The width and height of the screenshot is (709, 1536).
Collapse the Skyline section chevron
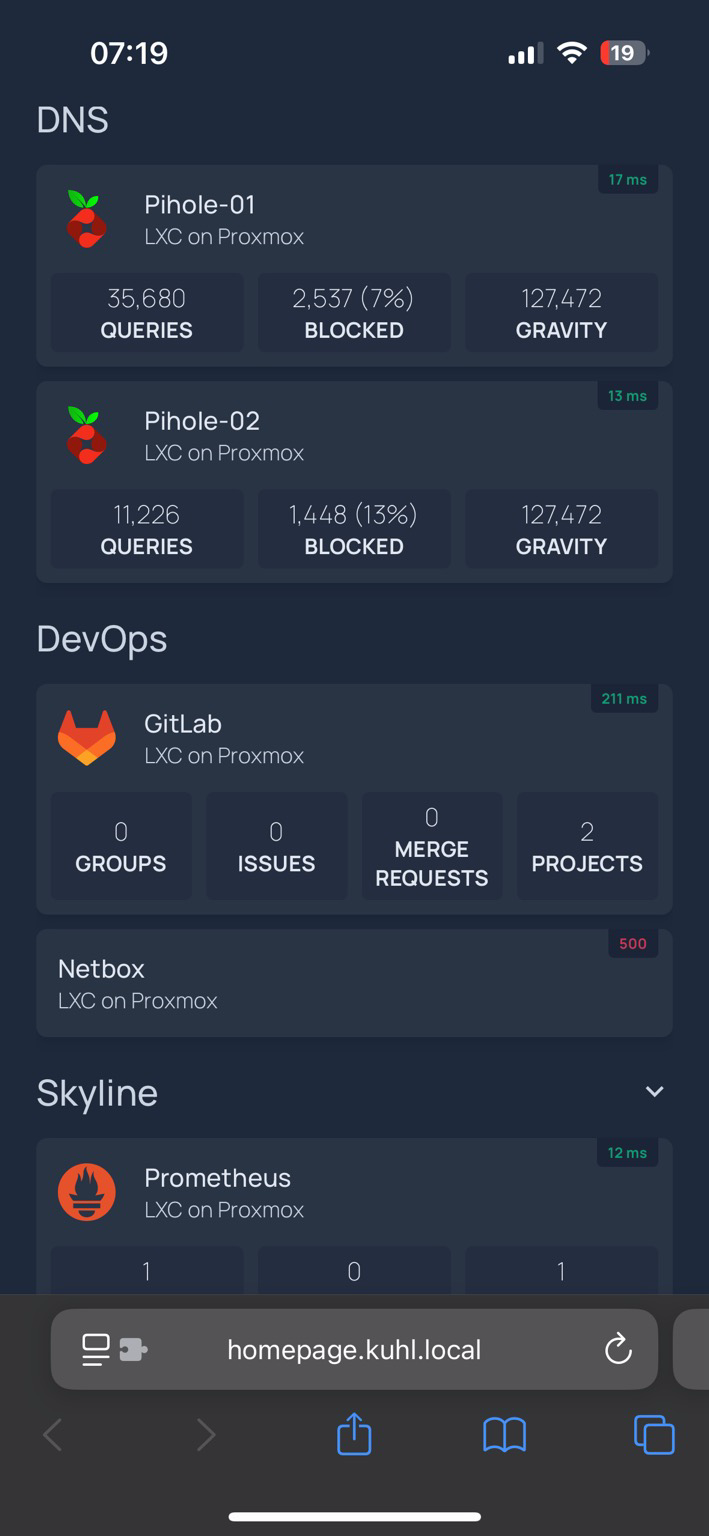point(654,1092)
